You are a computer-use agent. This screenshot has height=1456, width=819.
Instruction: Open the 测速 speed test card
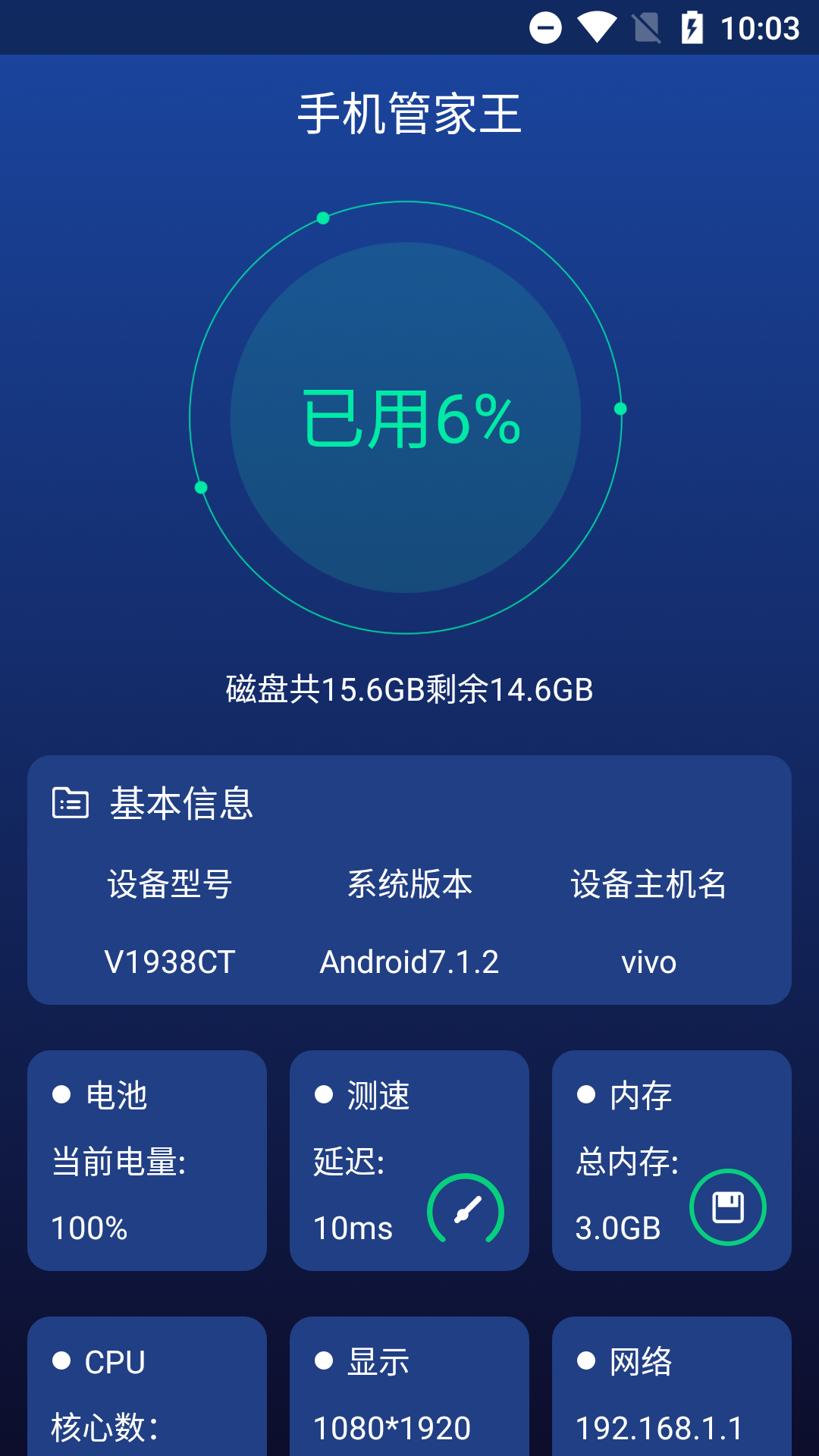(409, 1160)
